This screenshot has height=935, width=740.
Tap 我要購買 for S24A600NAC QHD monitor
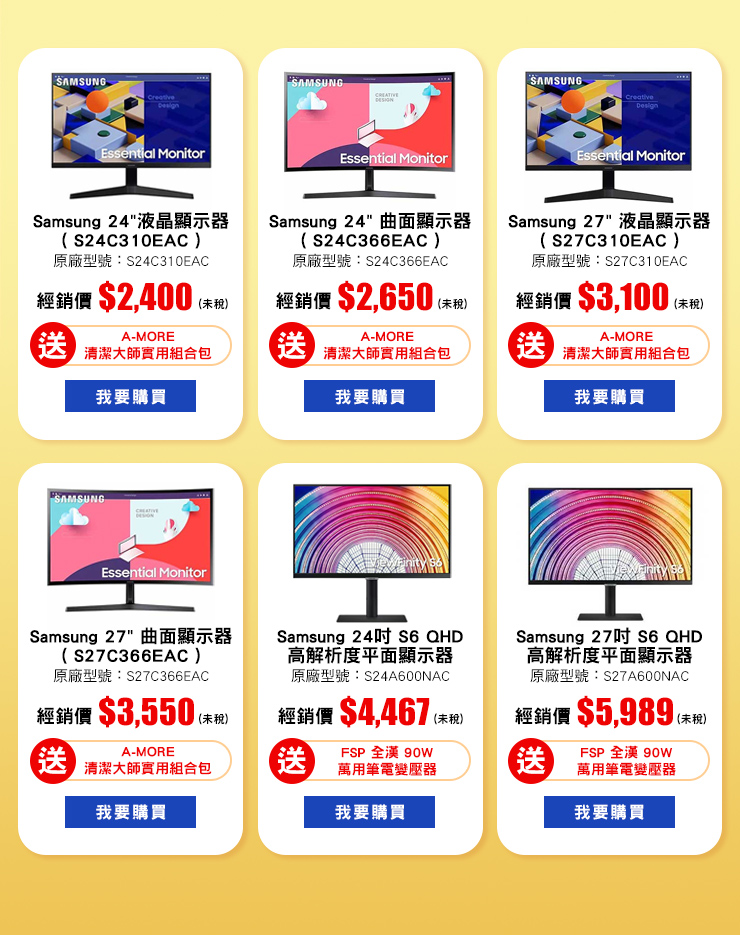(369, 812)
